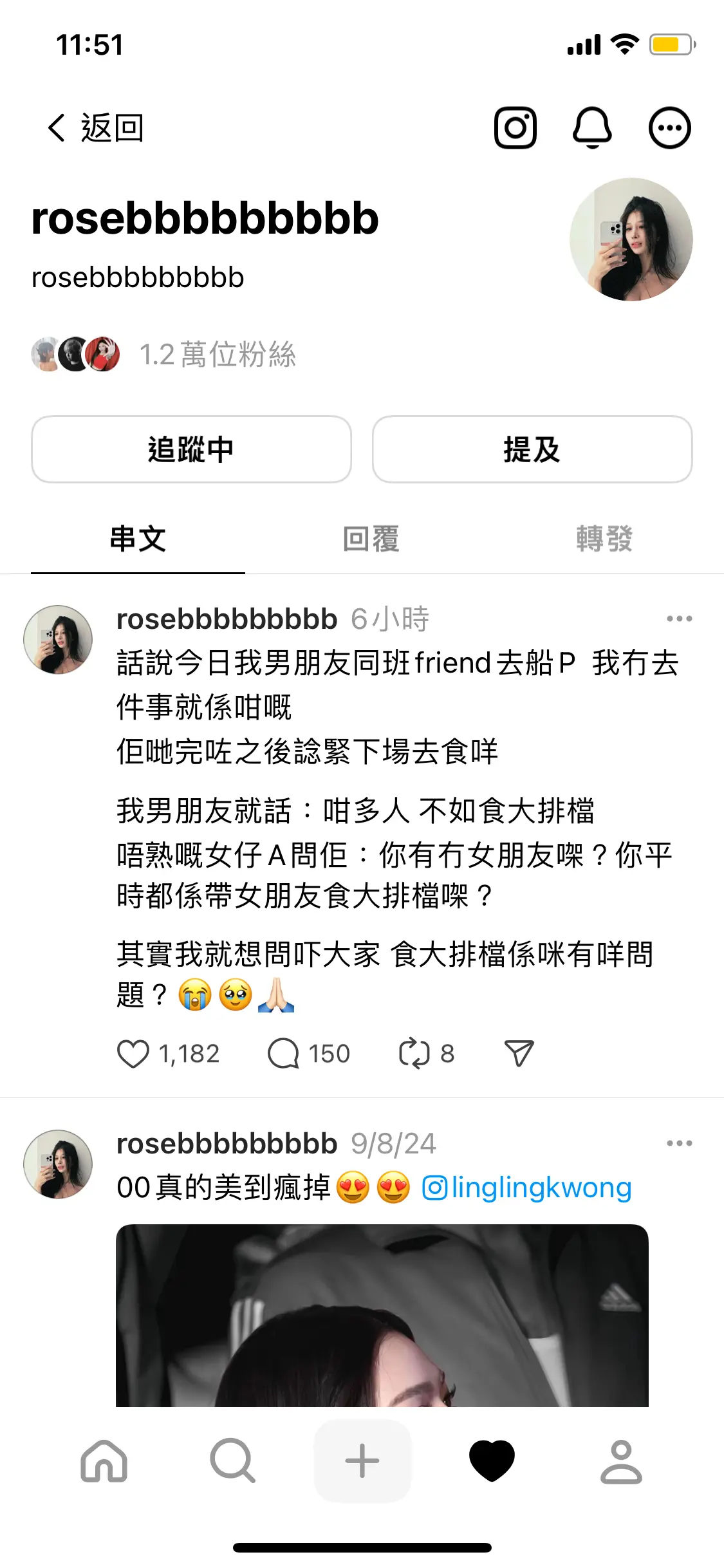Viewport: 724px width, 1568px height.
Task: Open comments on the 大排檔 post
Action: [x=283, y=1054]
